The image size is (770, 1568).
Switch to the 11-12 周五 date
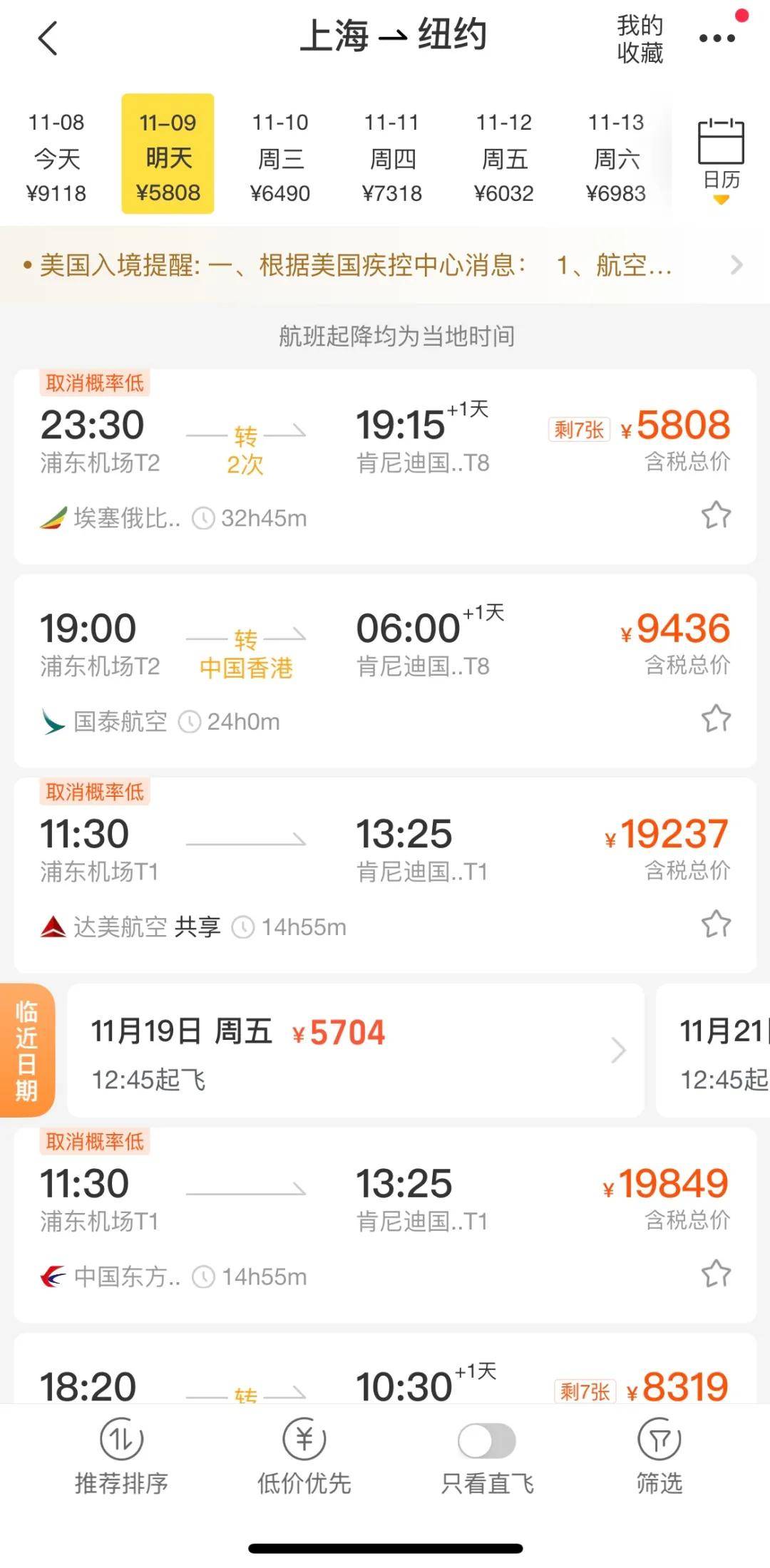coord(504,158)
